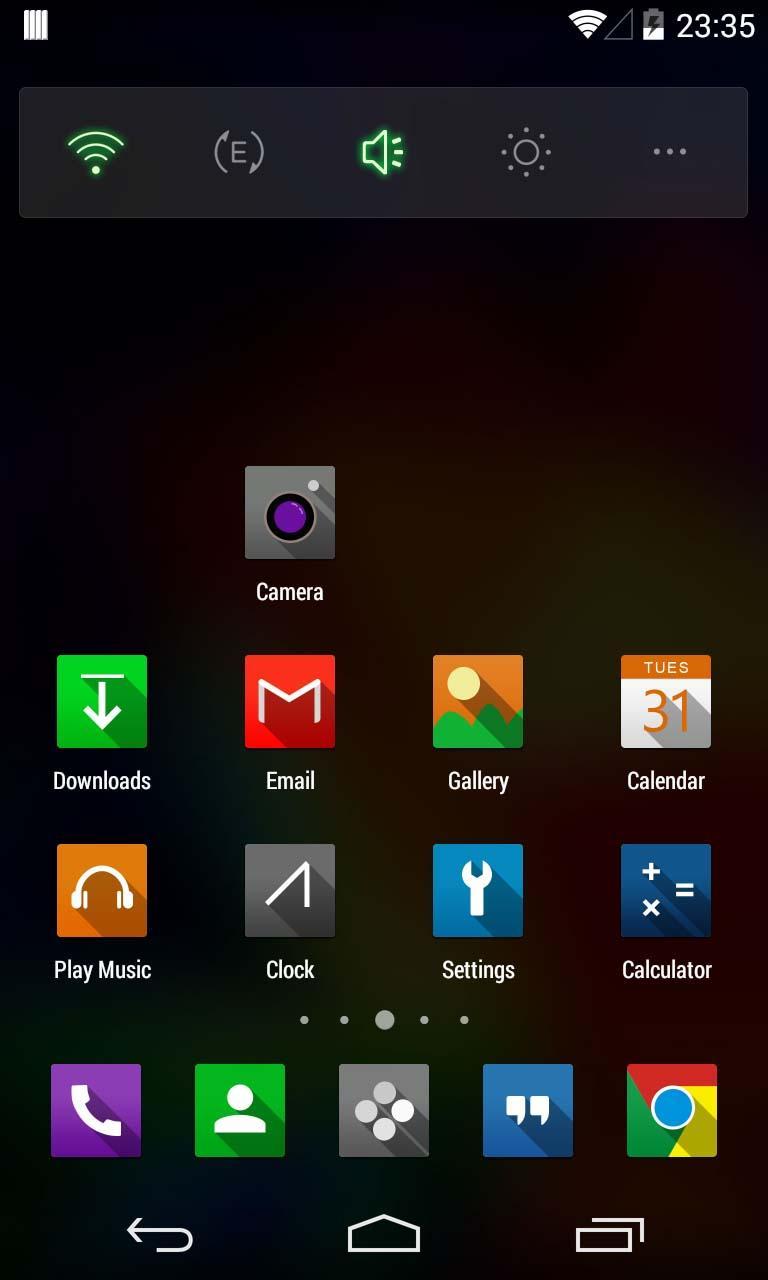
Task: Open more options in the power widget
Action: point(668,152)
